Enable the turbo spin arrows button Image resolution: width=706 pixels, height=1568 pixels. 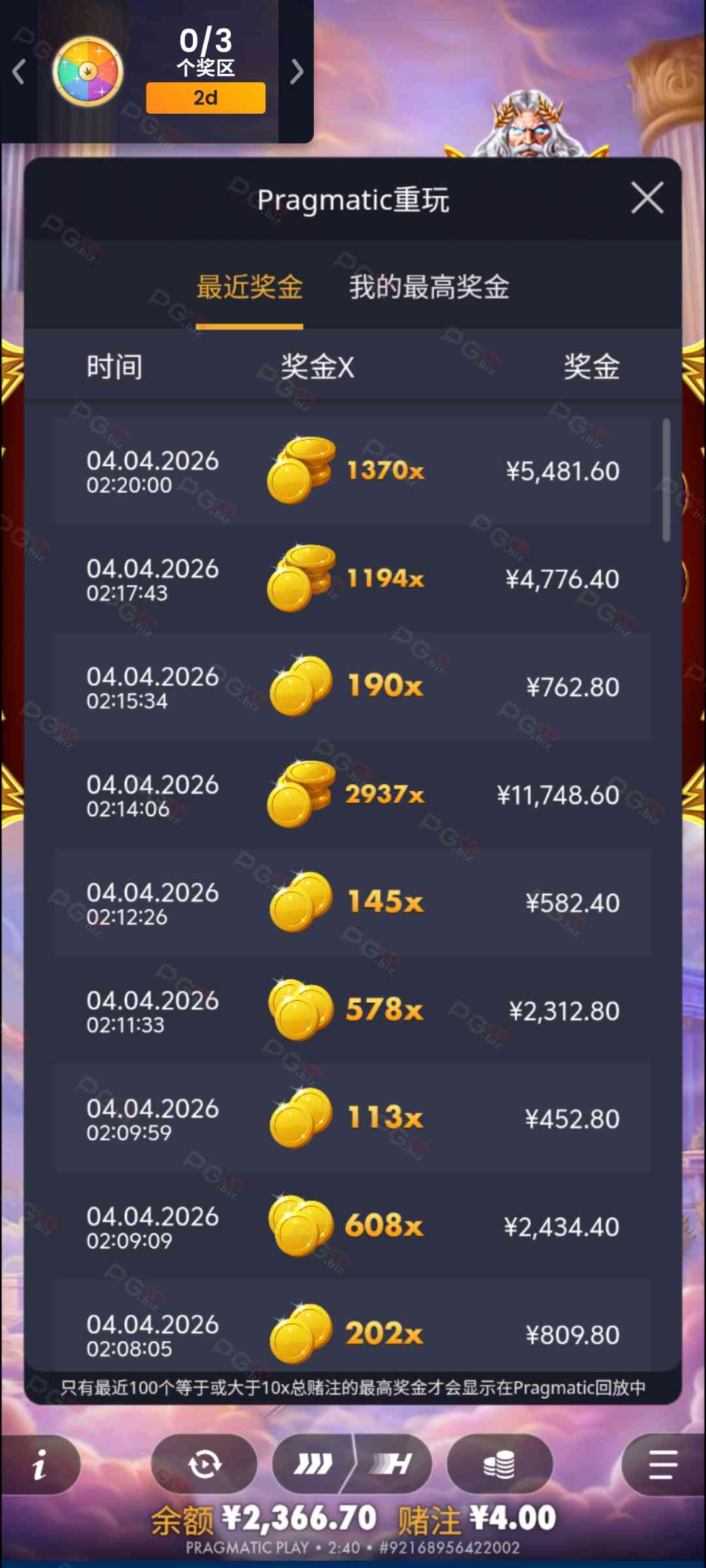314,1465
